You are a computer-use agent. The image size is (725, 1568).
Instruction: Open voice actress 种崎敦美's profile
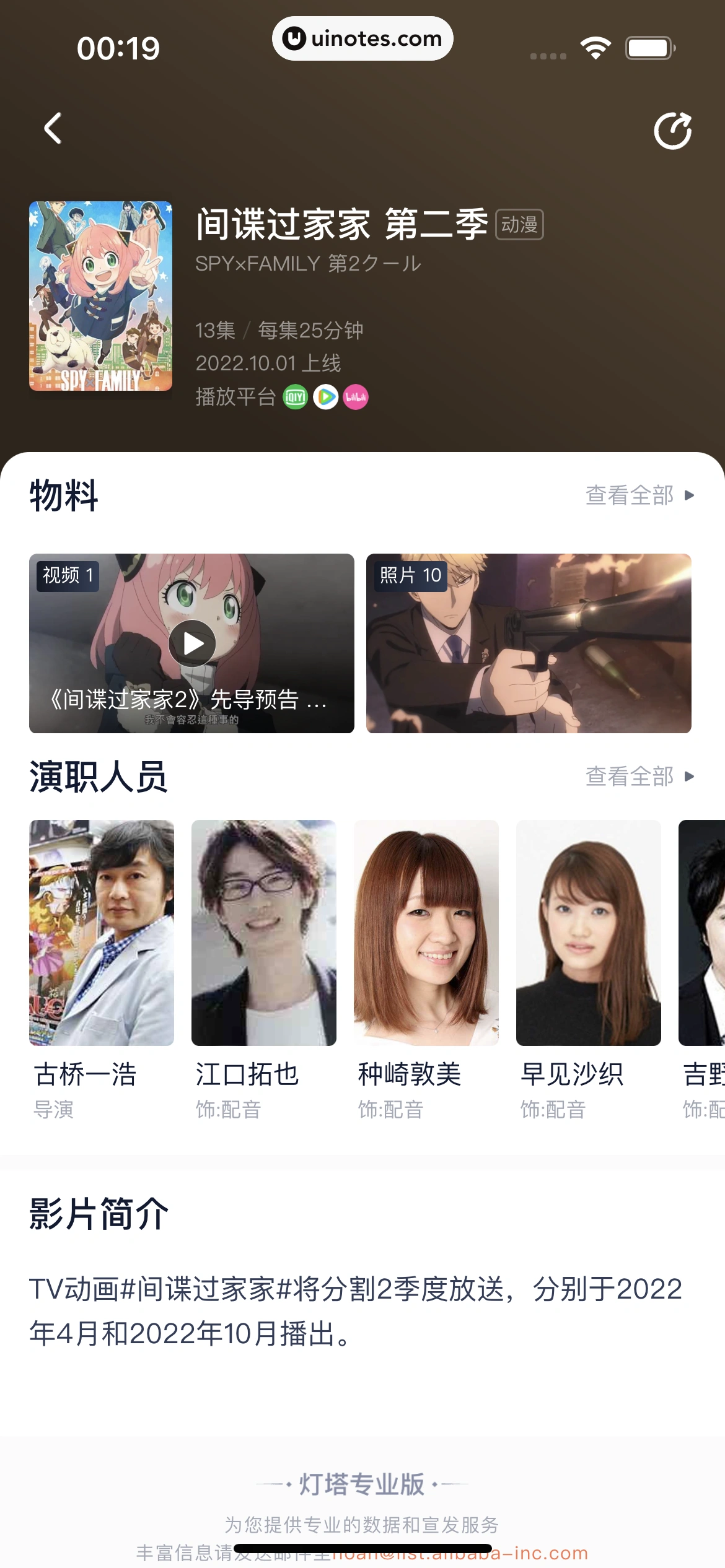(426, 933)
